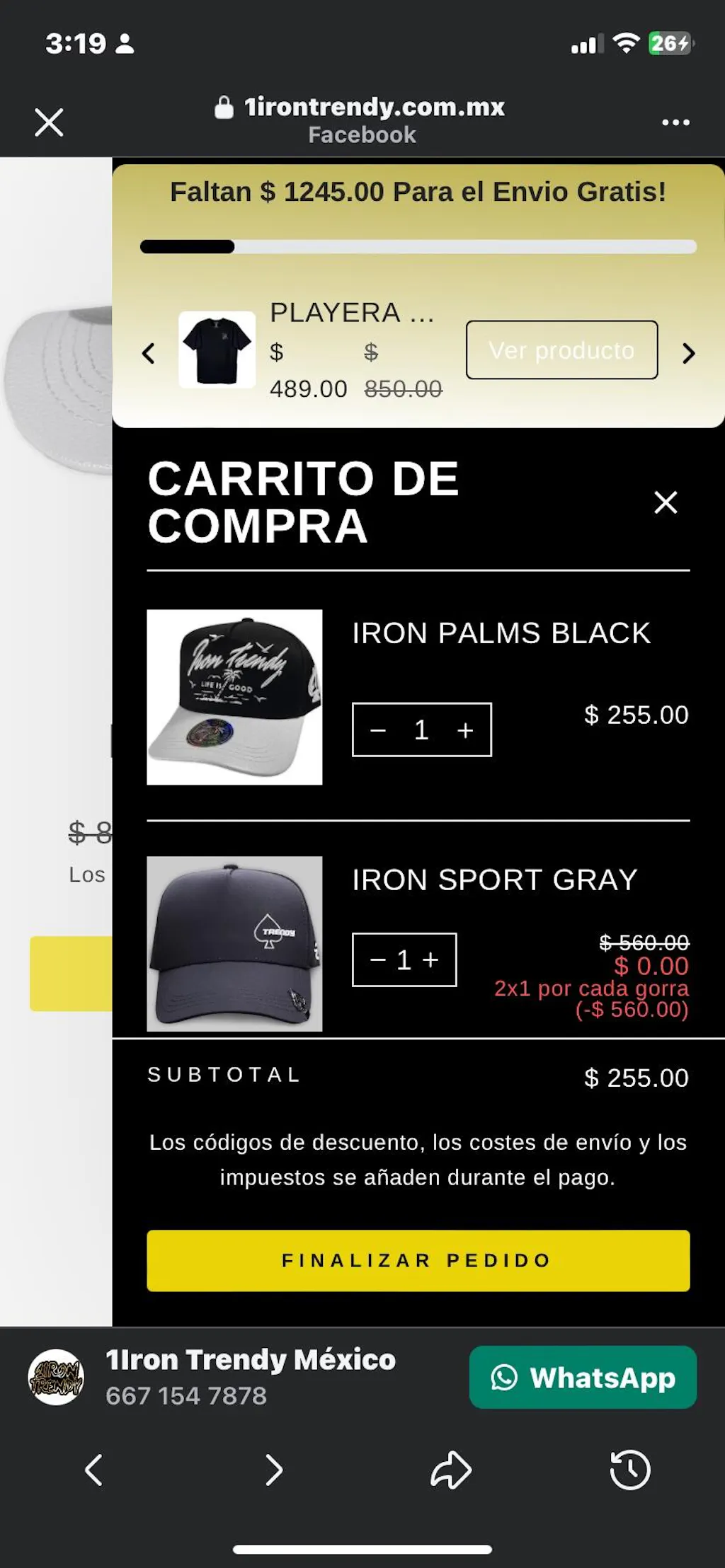Screen dimensions: 725x1568
Task: Decrease Iron Sport Gray quantity
Action: click(378, 960)
